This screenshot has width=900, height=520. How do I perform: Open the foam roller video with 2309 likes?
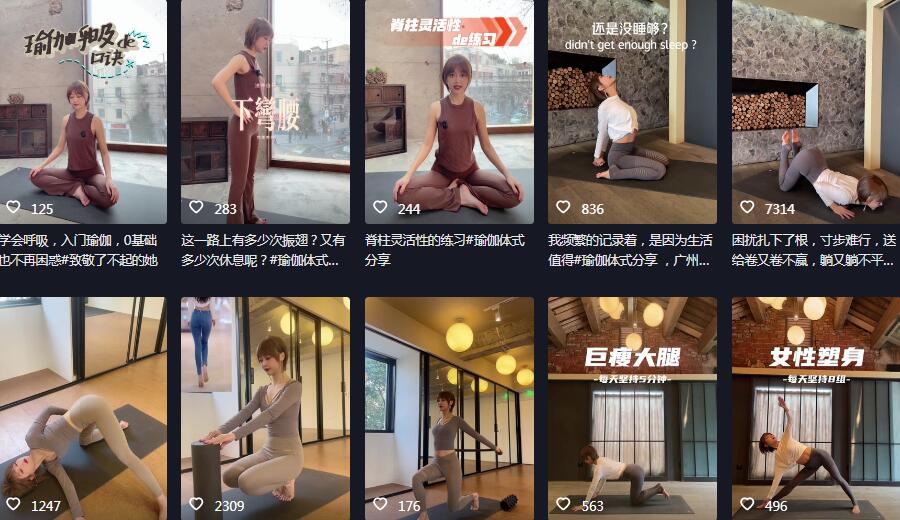pyautogui.click(x=265, y=405)
